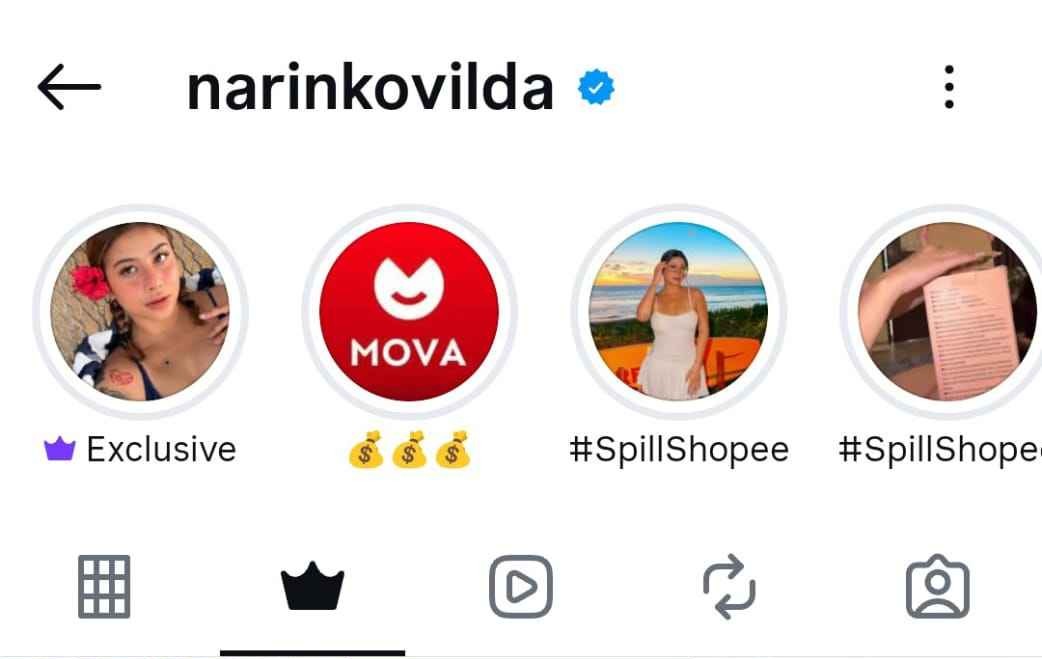1042x659 pixels.
Task: Open the Exclusive story highlight
Action: (x=140, y=311)
